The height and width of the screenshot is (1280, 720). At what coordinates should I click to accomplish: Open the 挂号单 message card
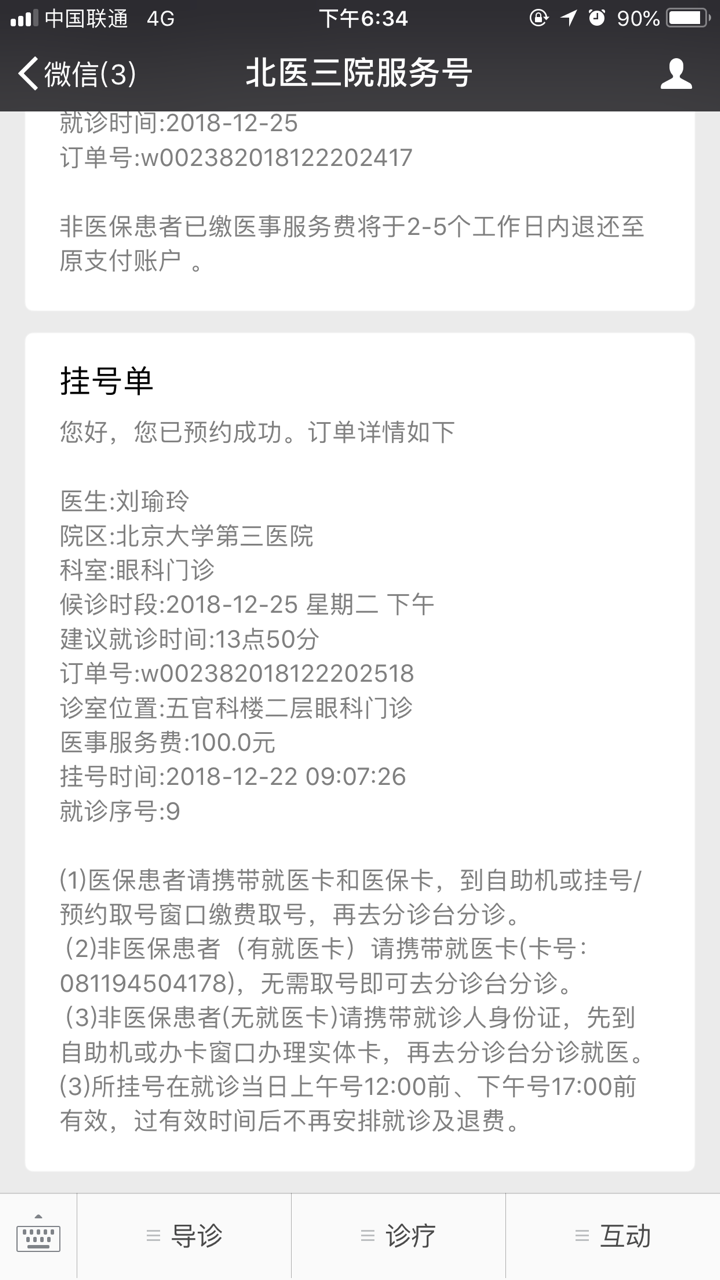point(360,752)
